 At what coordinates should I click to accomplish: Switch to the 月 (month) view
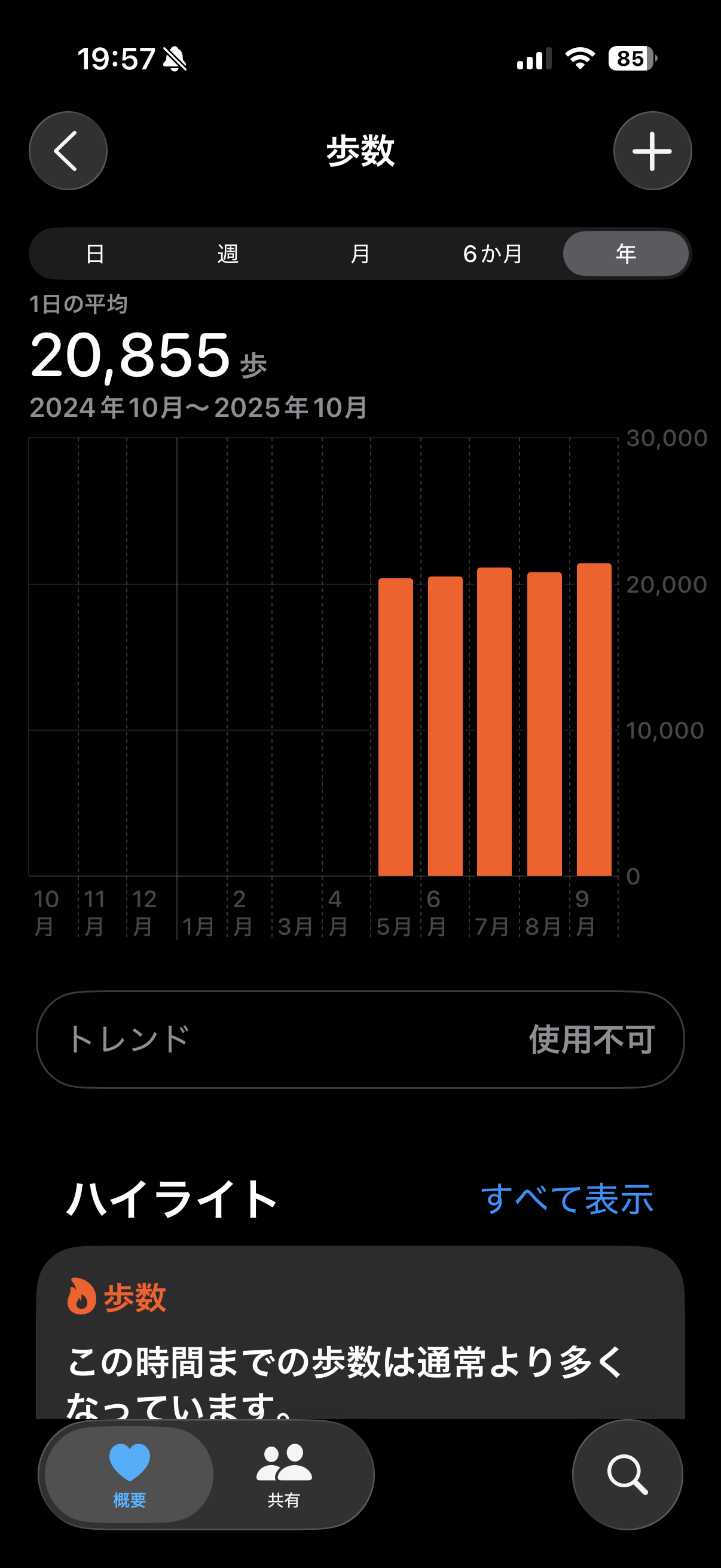[x=360, y=254]
